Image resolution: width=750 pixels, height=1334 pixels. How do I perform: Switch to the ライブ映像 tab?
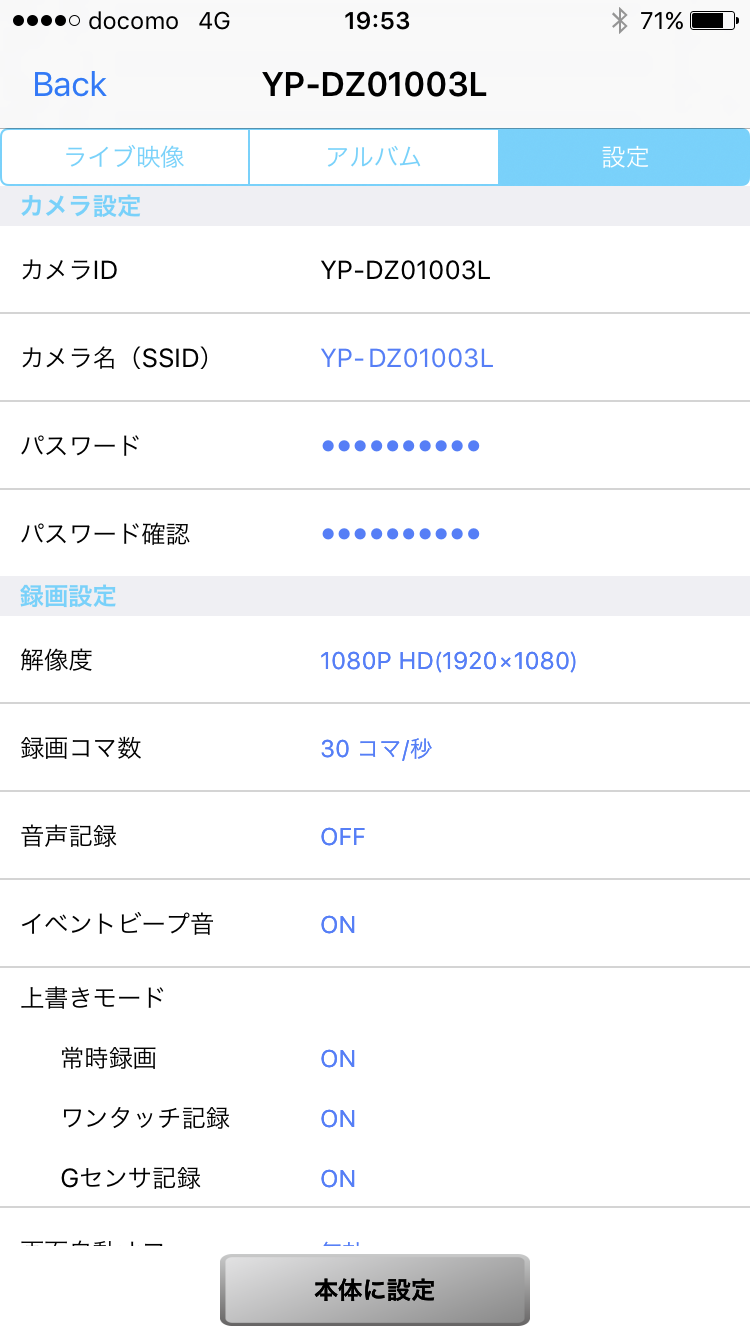pos(125,157)
